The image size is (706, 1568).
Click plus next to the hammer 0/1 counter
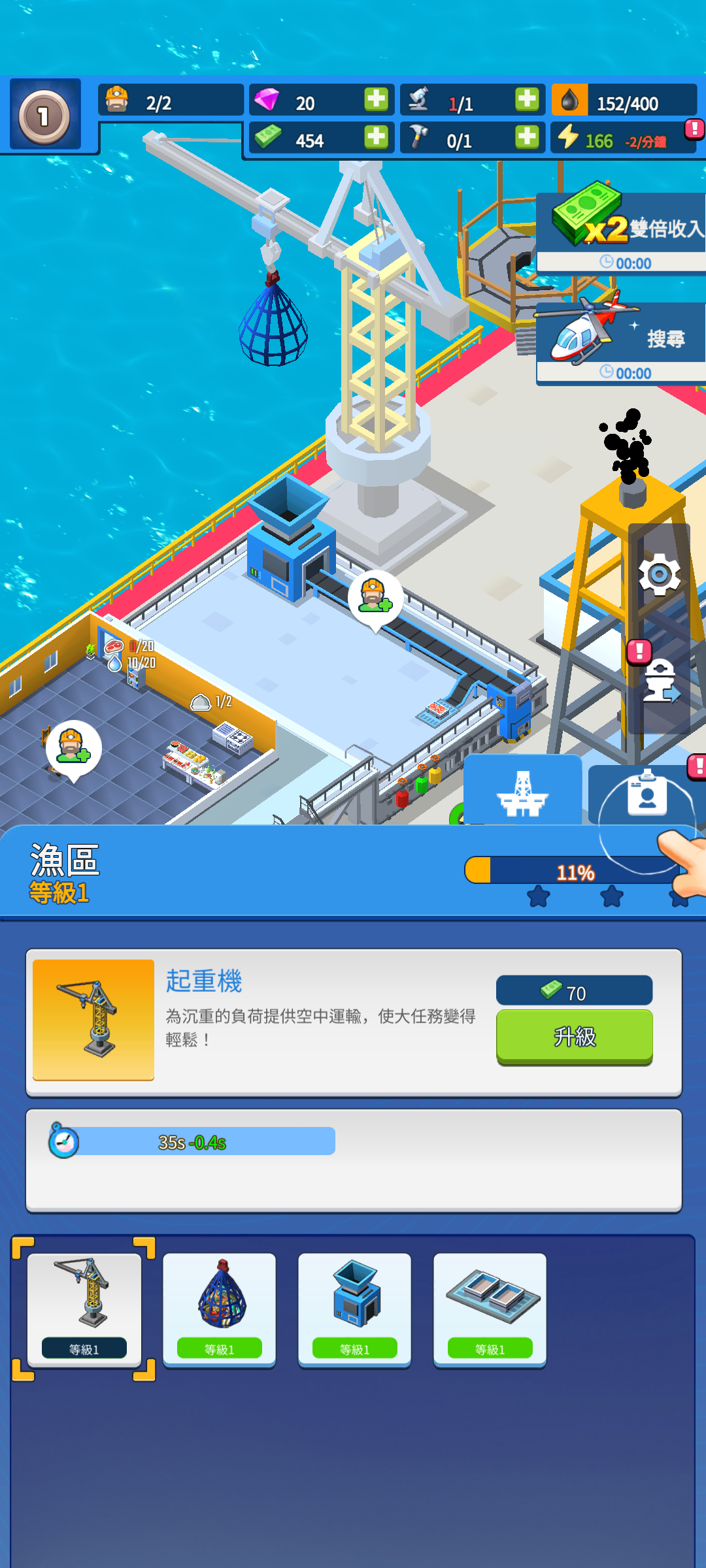point(527,139)
